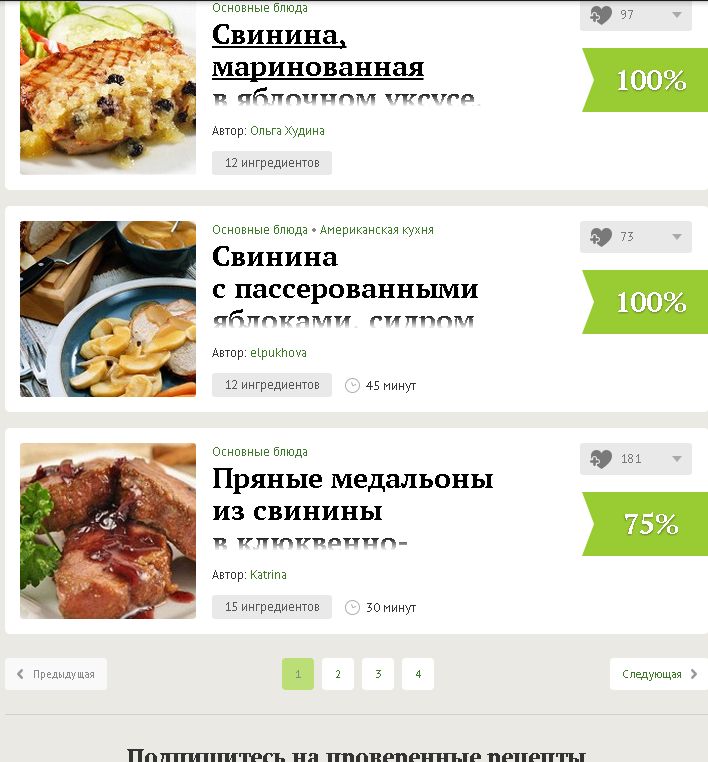Open the pork with sautéed apples photo
The image size is (708, 762).
point(108,309)
